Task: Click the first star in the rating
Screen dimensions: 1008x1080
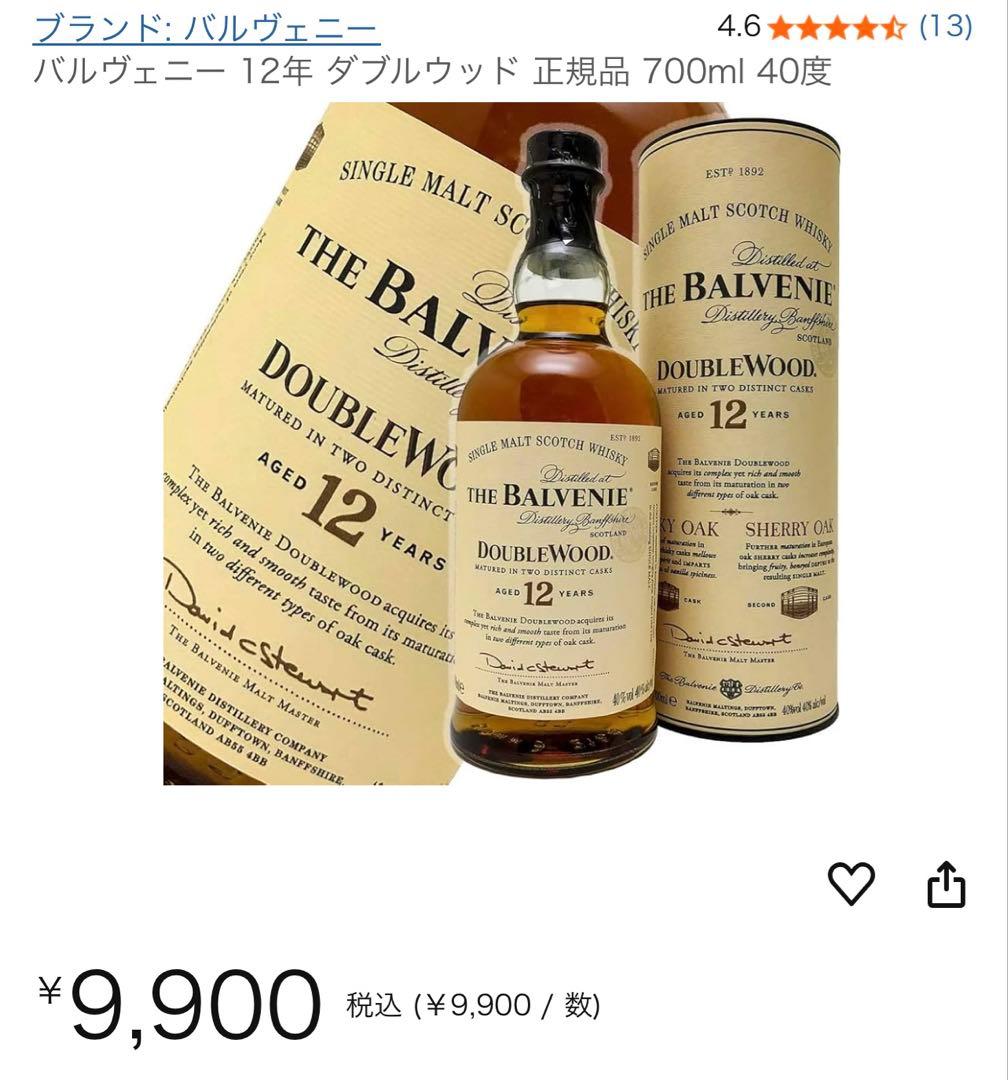Action: click(778, 25)
